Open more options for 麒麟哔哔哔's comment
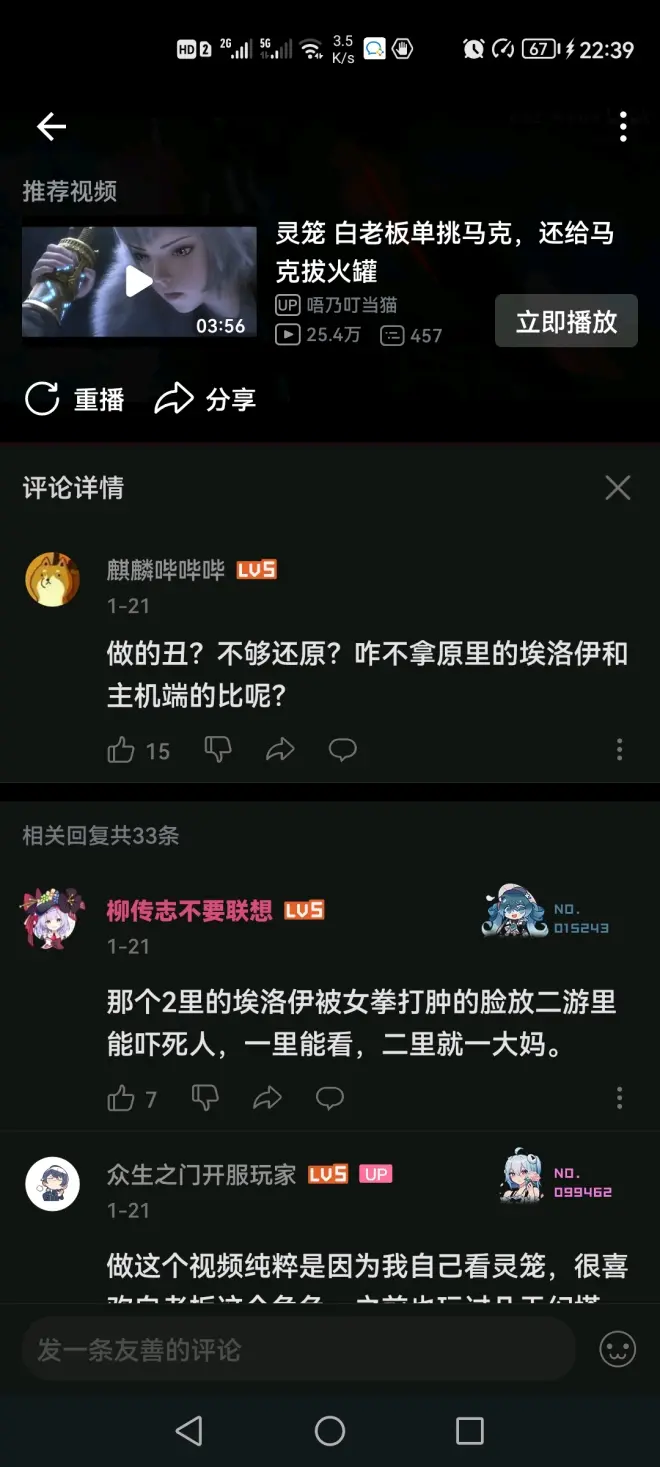 pyautogui.click(x=619, y=750)
